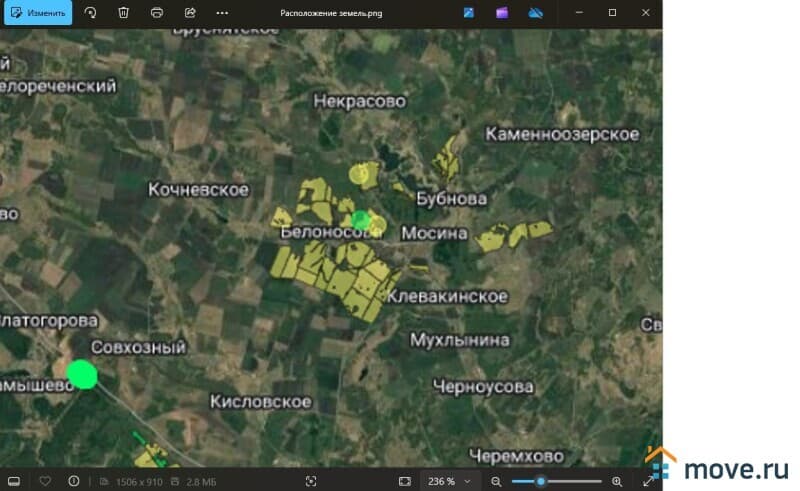Image resolution: width=800 pixels, height=491 pixels.
Task: Fit the image to the window
Action: click(x=405, y=481)
